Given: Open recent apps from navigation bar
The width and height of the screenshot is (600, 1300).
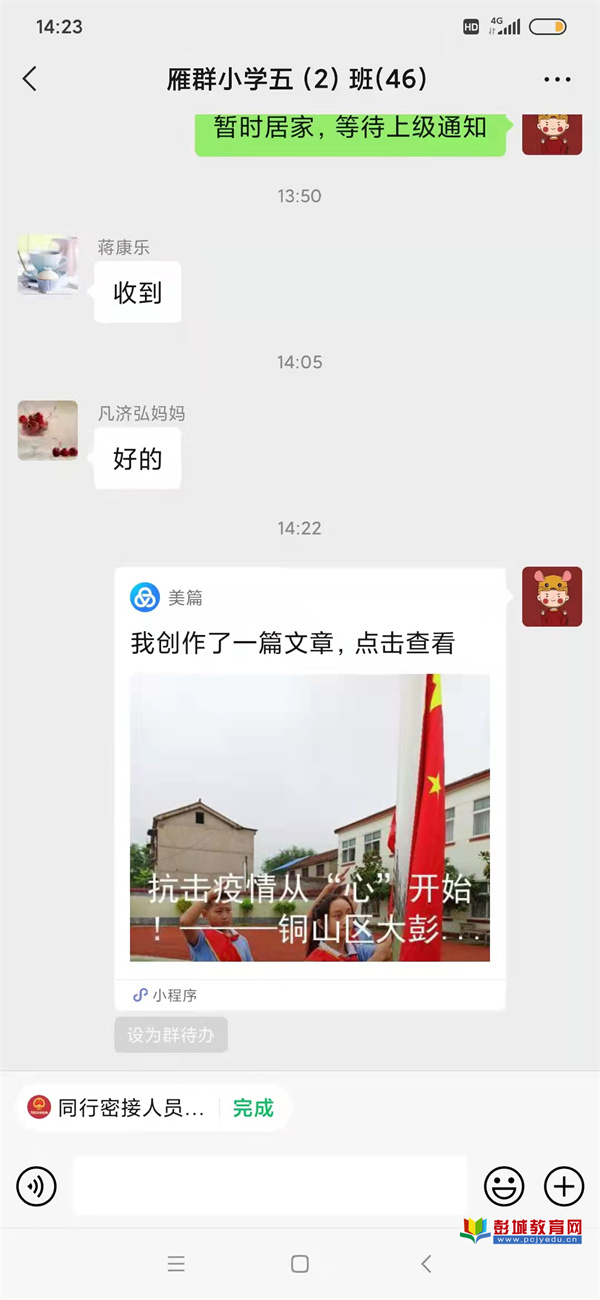Looking at the screenshot, I should click(x=176, y=1264).
